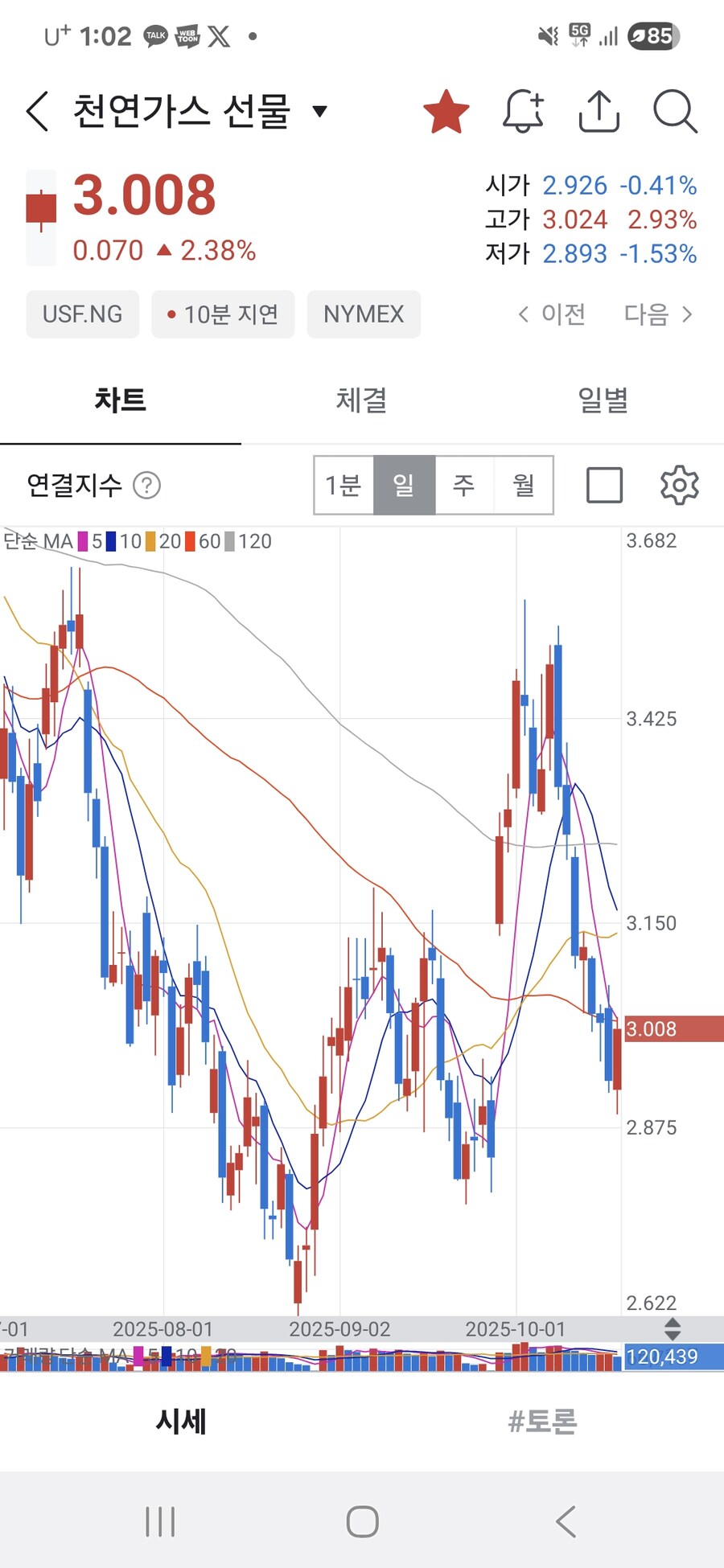Select the 1분 chart interval
Viewport: 724px width, 1568px height.
tap(343, 485)
